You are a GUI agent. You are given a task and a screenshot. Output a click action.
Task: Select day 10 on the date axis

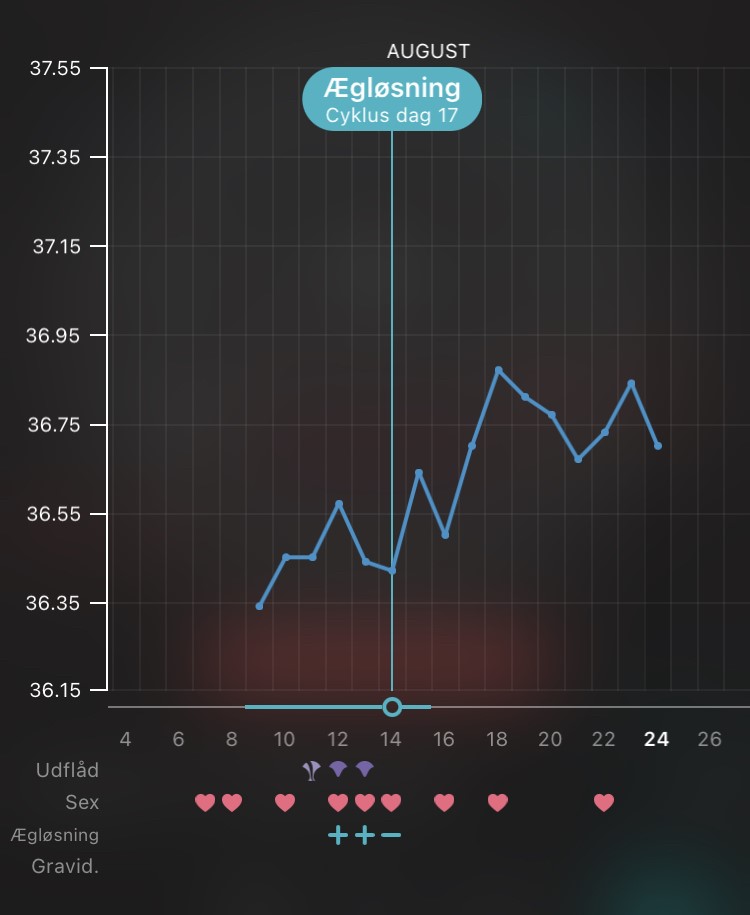pos(285,740)
